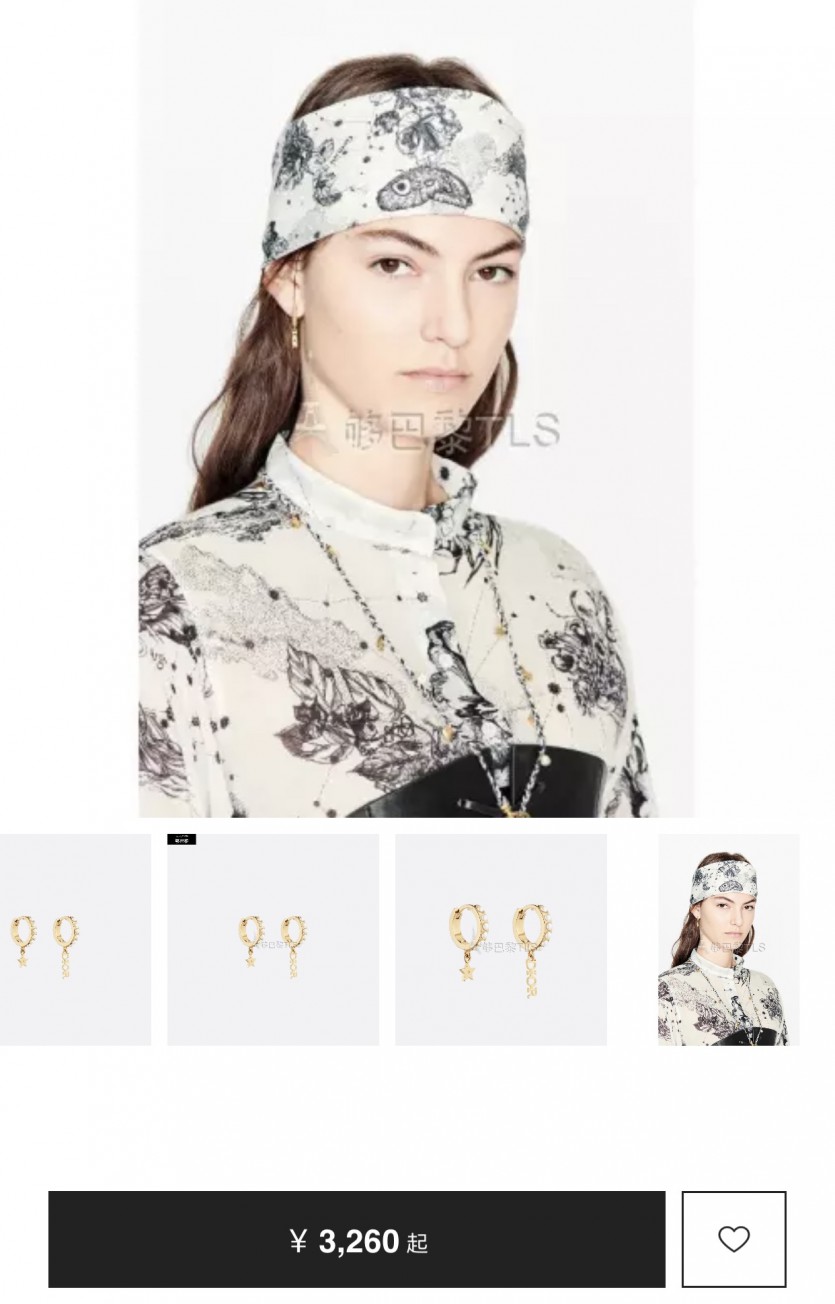Tap the ¥3,260 price button

(356, 1240)
